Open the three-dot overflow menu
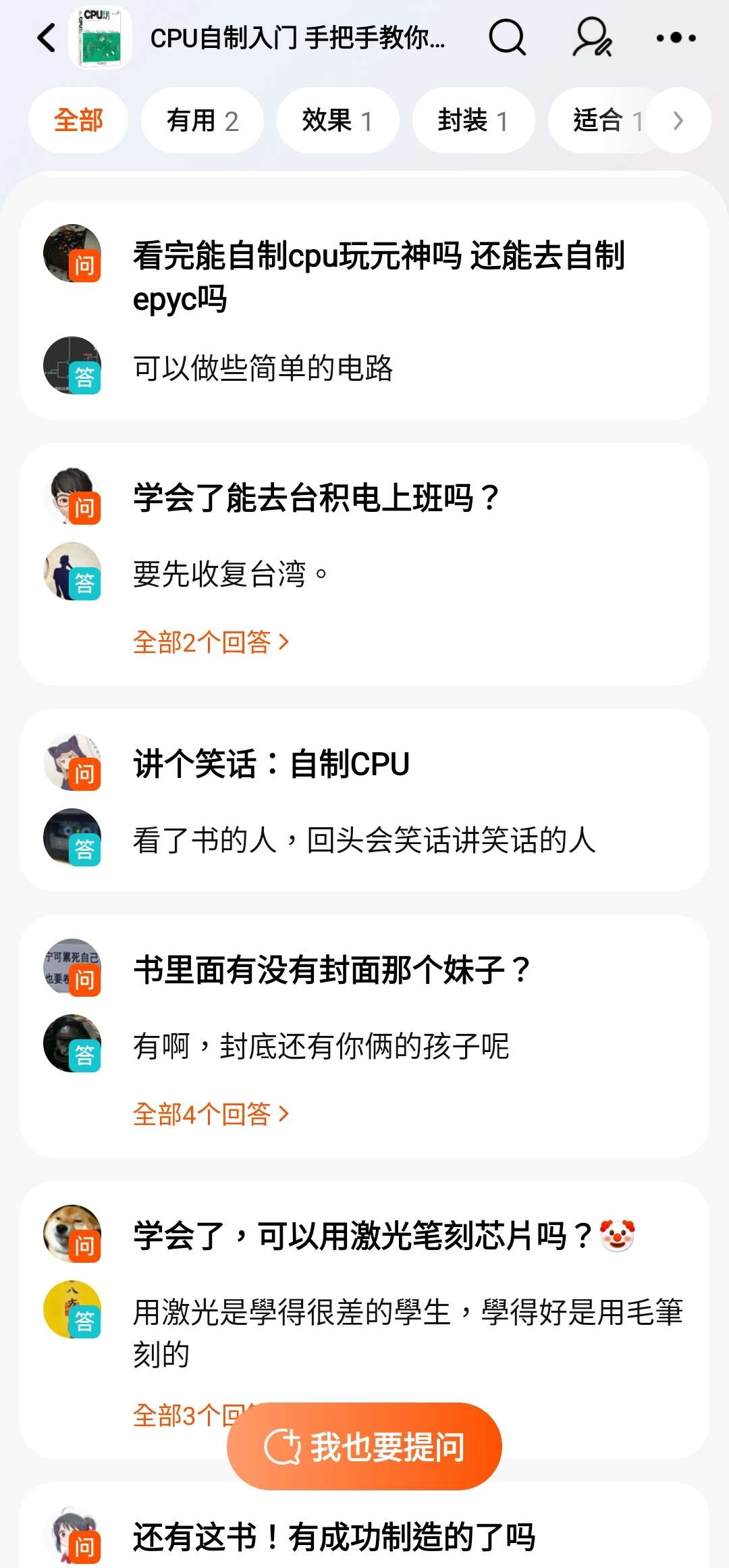The image size is (729, 1568). 676,38
